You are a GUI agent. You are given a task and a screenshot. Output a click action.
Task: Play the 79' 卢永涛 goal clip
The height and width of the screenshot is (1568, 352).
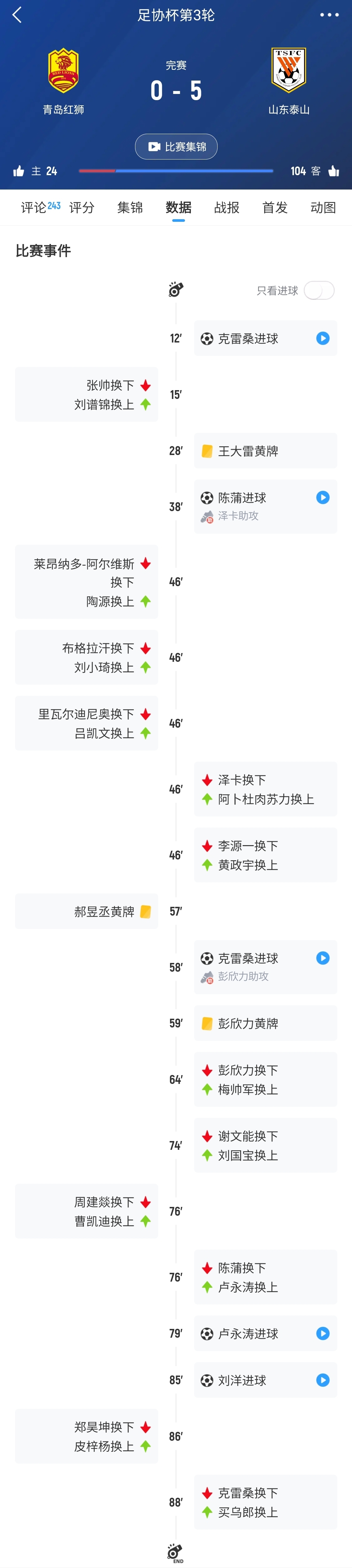[323, 1334]
